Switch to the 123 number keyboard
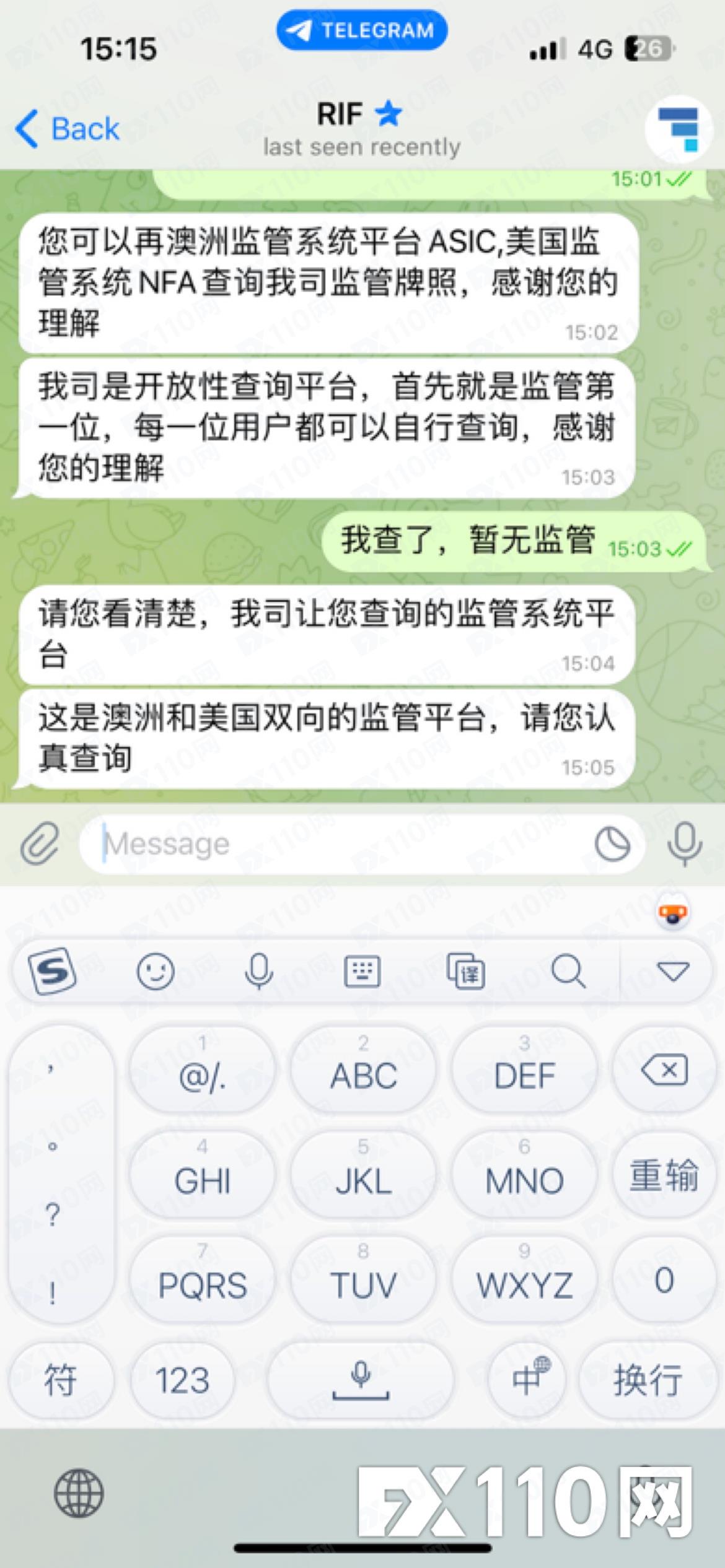Image resolution: width=725 pixels, height=1568 pixels. coord(182,1380)
